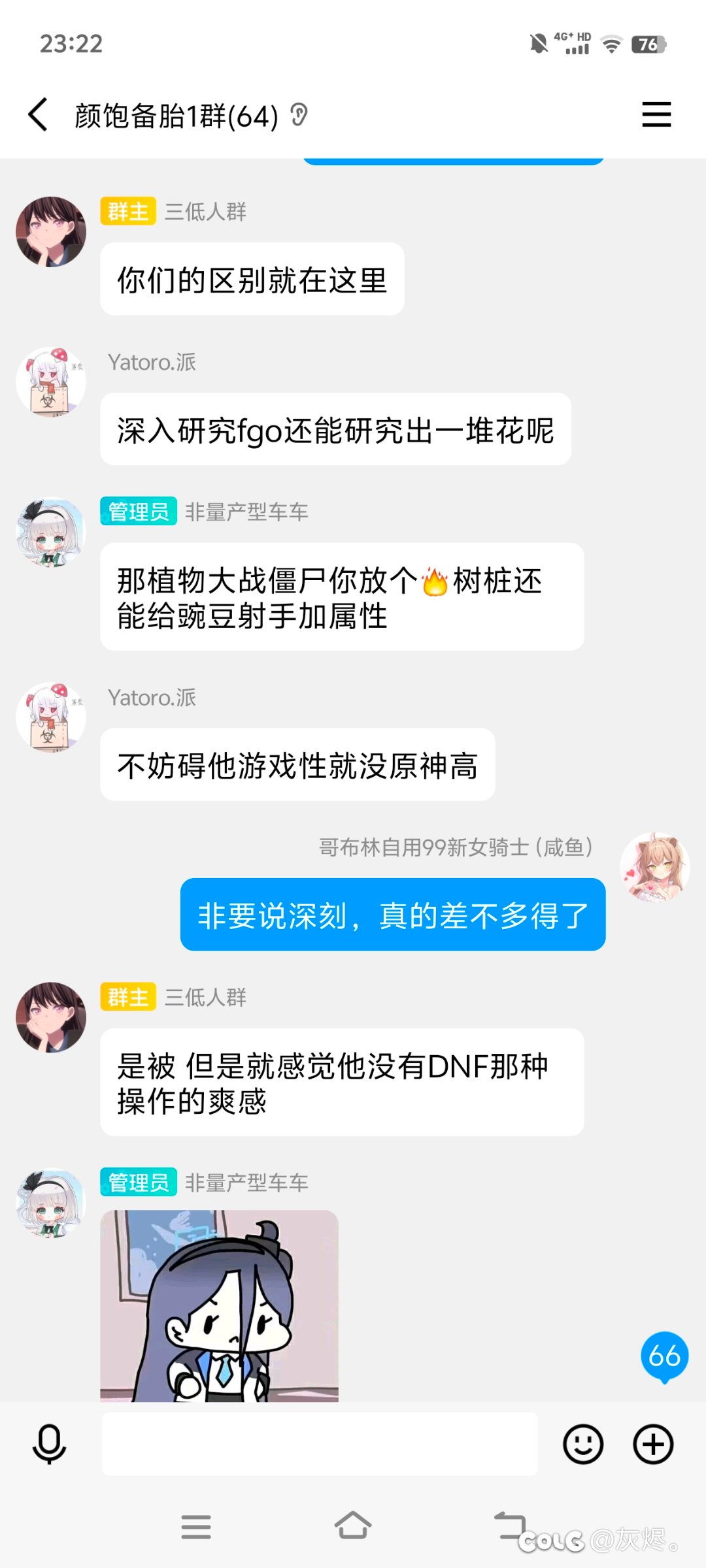Focus the message input field

click(x=320, y=1444)
